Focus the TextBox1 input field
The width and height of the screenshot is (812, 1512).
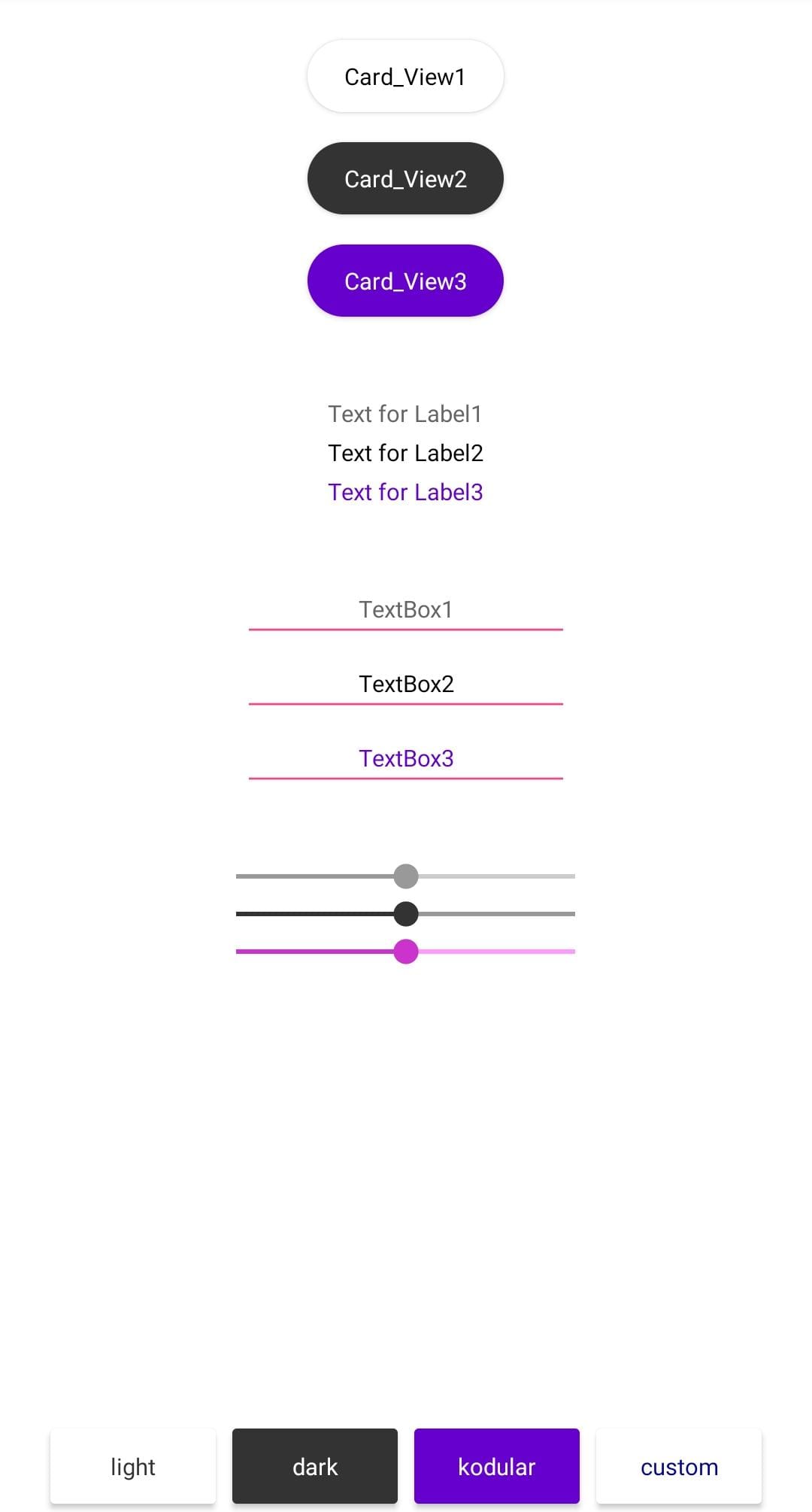click(x=406, y=610)
